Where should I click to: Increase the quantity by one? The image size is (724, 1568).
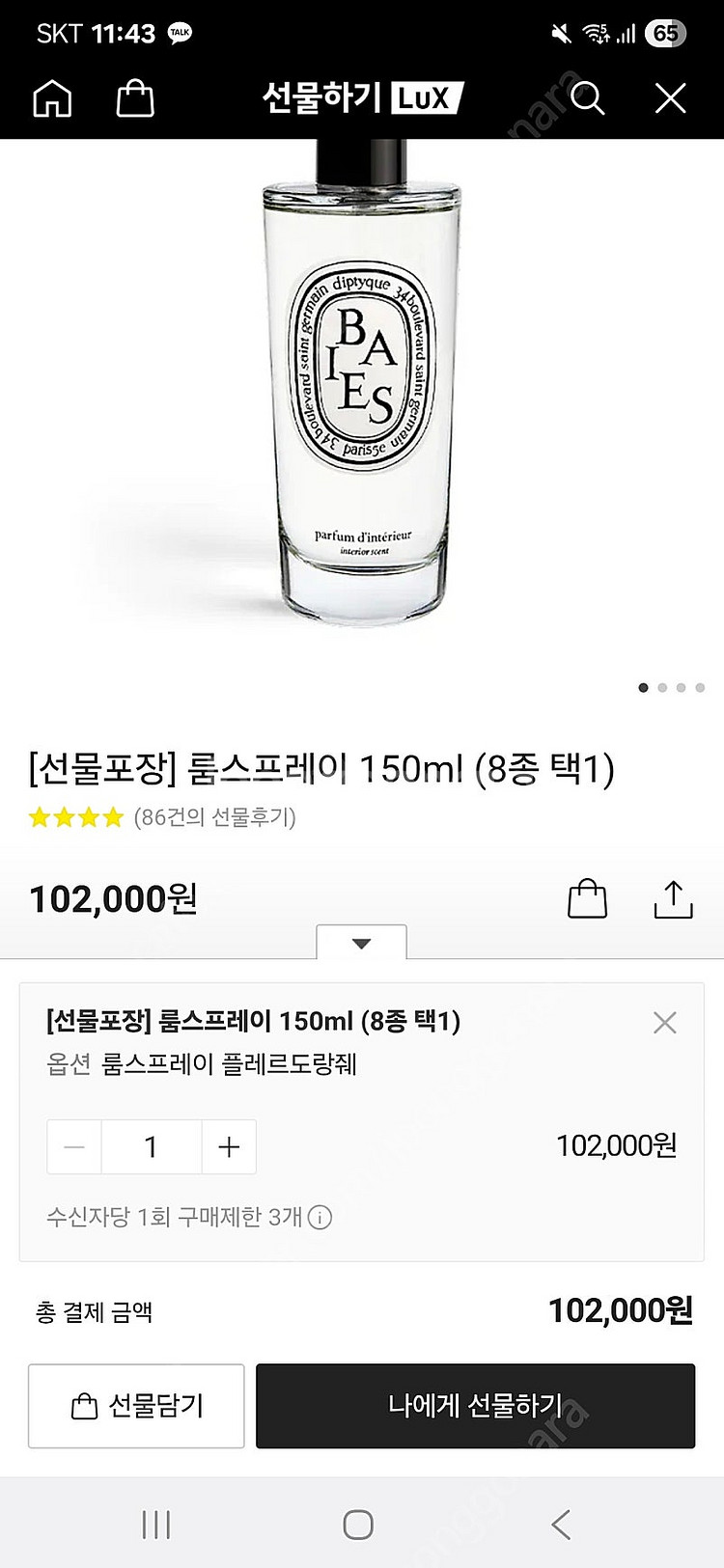[229, 1146]
